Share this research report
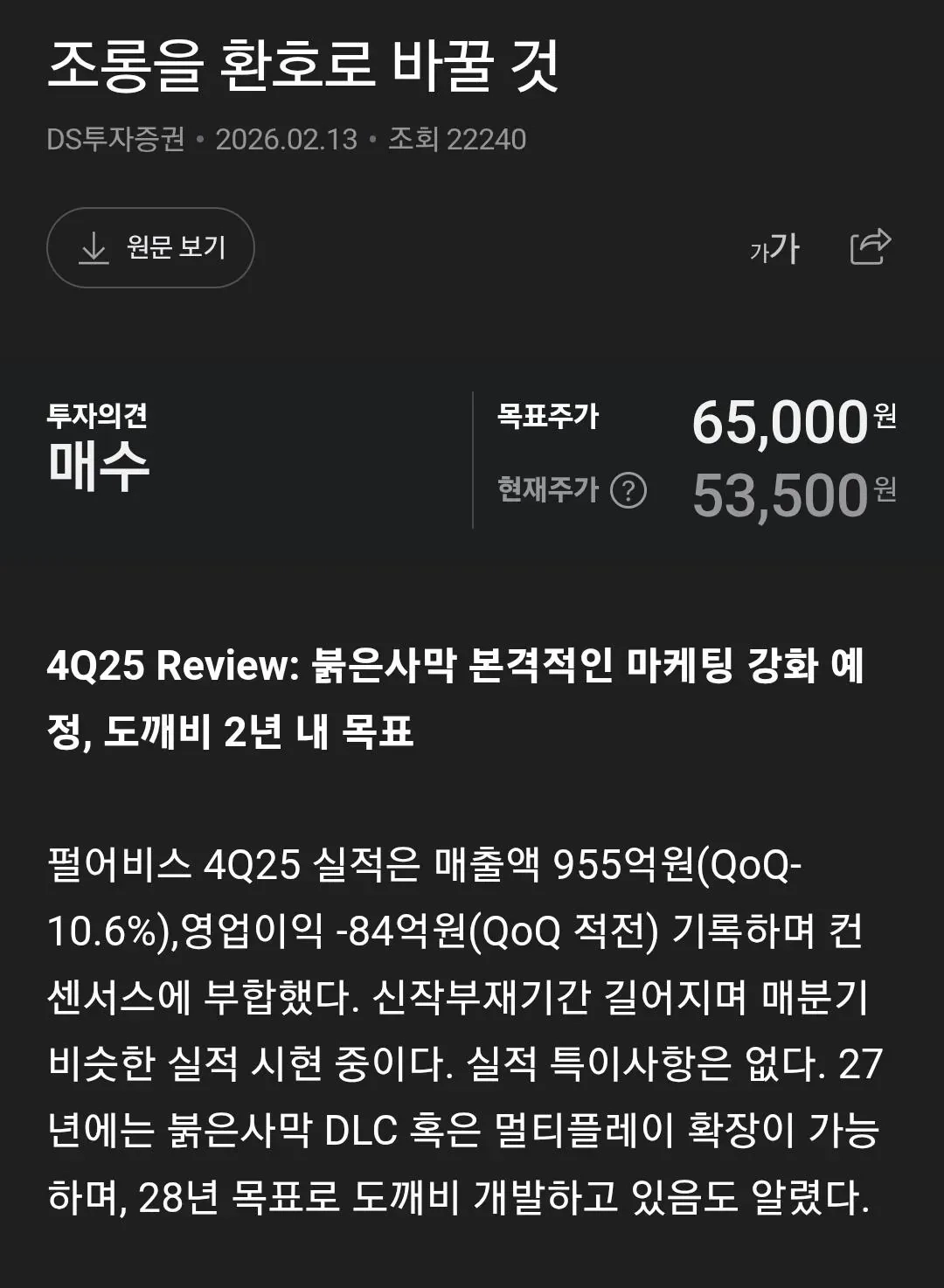Viewport: 944px width, 1288px height. point(871,246)
